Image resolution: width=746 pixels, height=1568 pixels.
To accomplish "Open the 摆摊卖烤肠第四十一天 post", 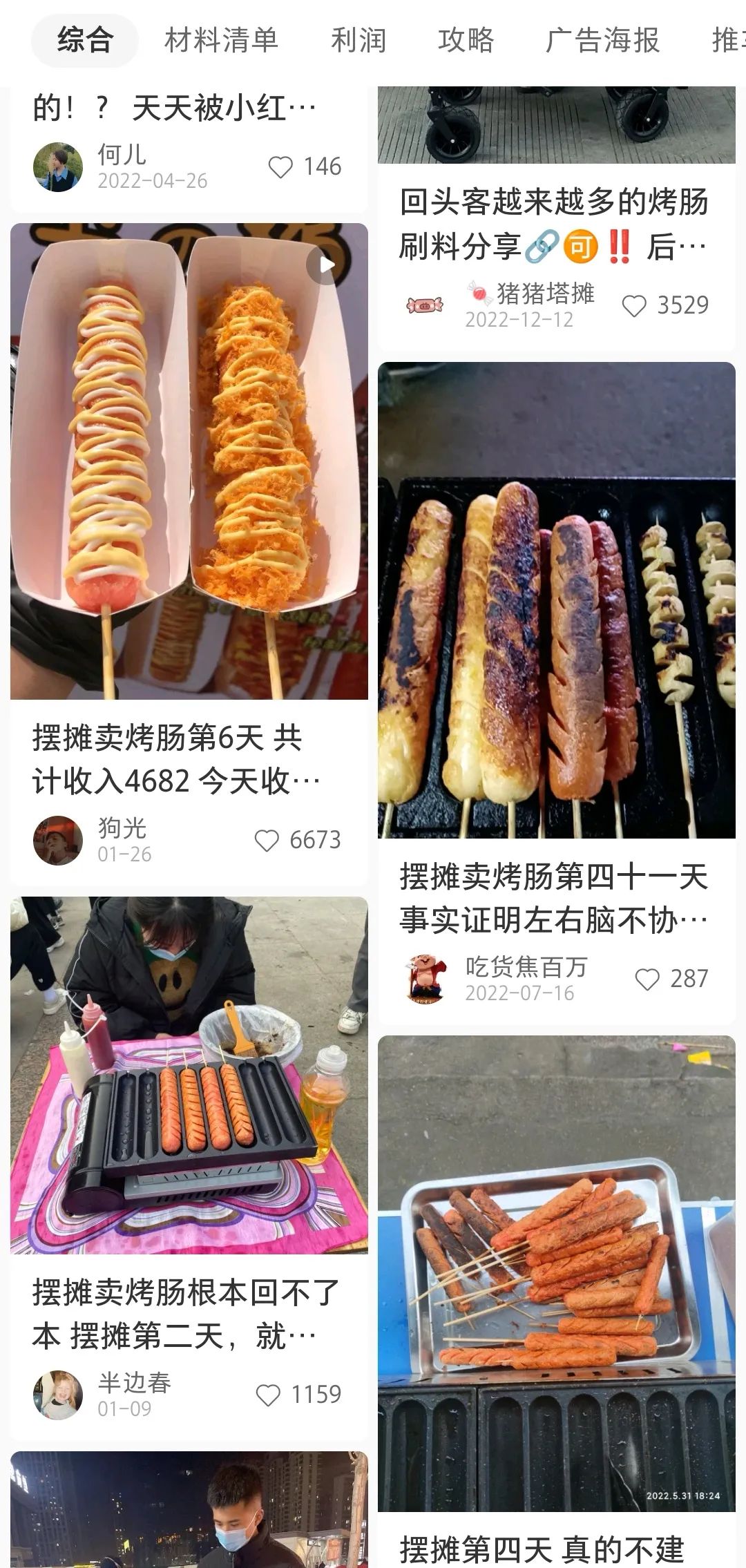I will tap(556, 600).
